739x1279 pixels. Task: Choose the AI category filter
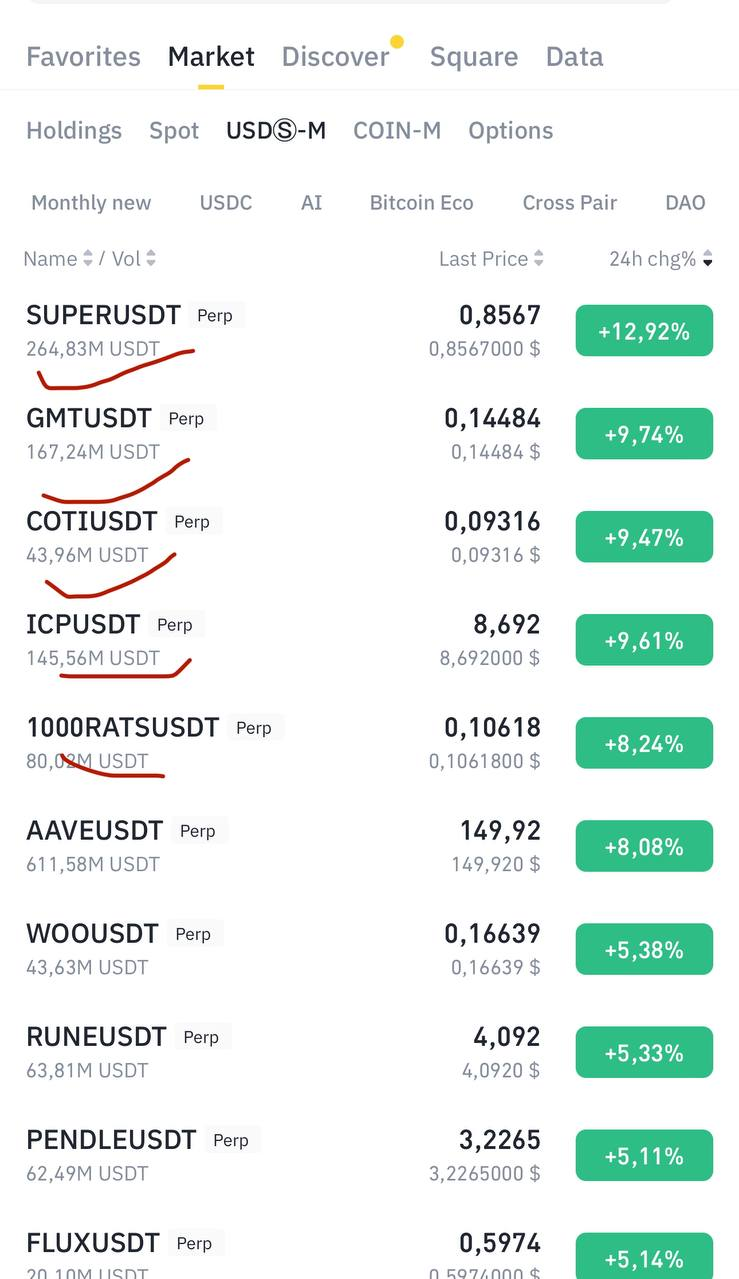(x=311, y=203)
